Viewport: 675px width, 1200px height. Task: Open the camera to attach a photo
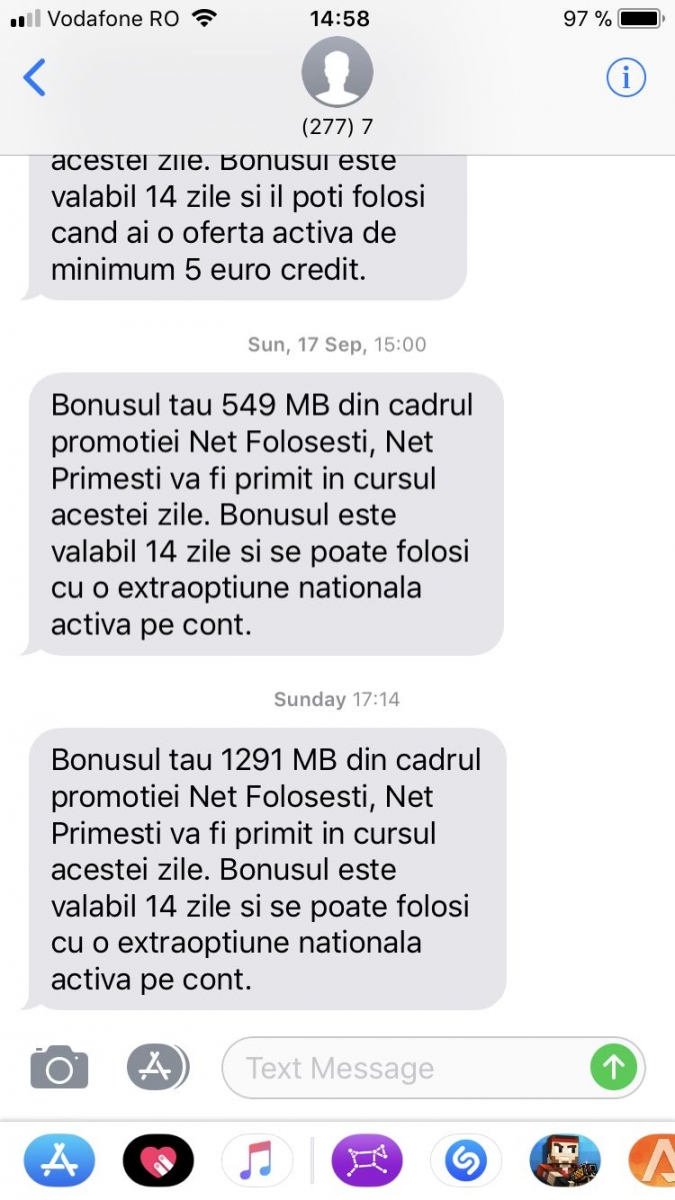[59, 1067]
